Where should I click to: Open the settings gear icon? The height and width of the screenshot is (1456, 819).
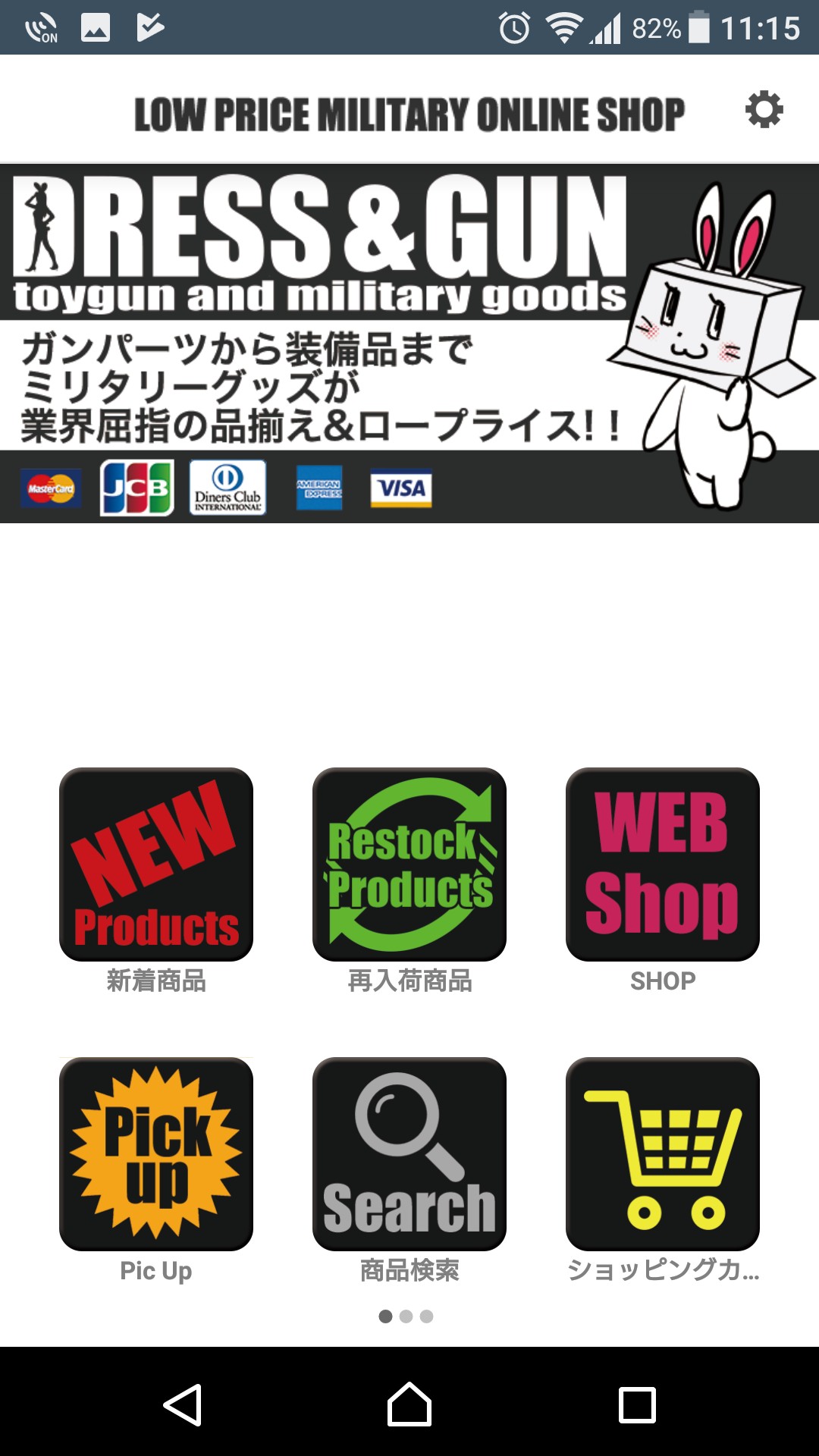(764, 110)
